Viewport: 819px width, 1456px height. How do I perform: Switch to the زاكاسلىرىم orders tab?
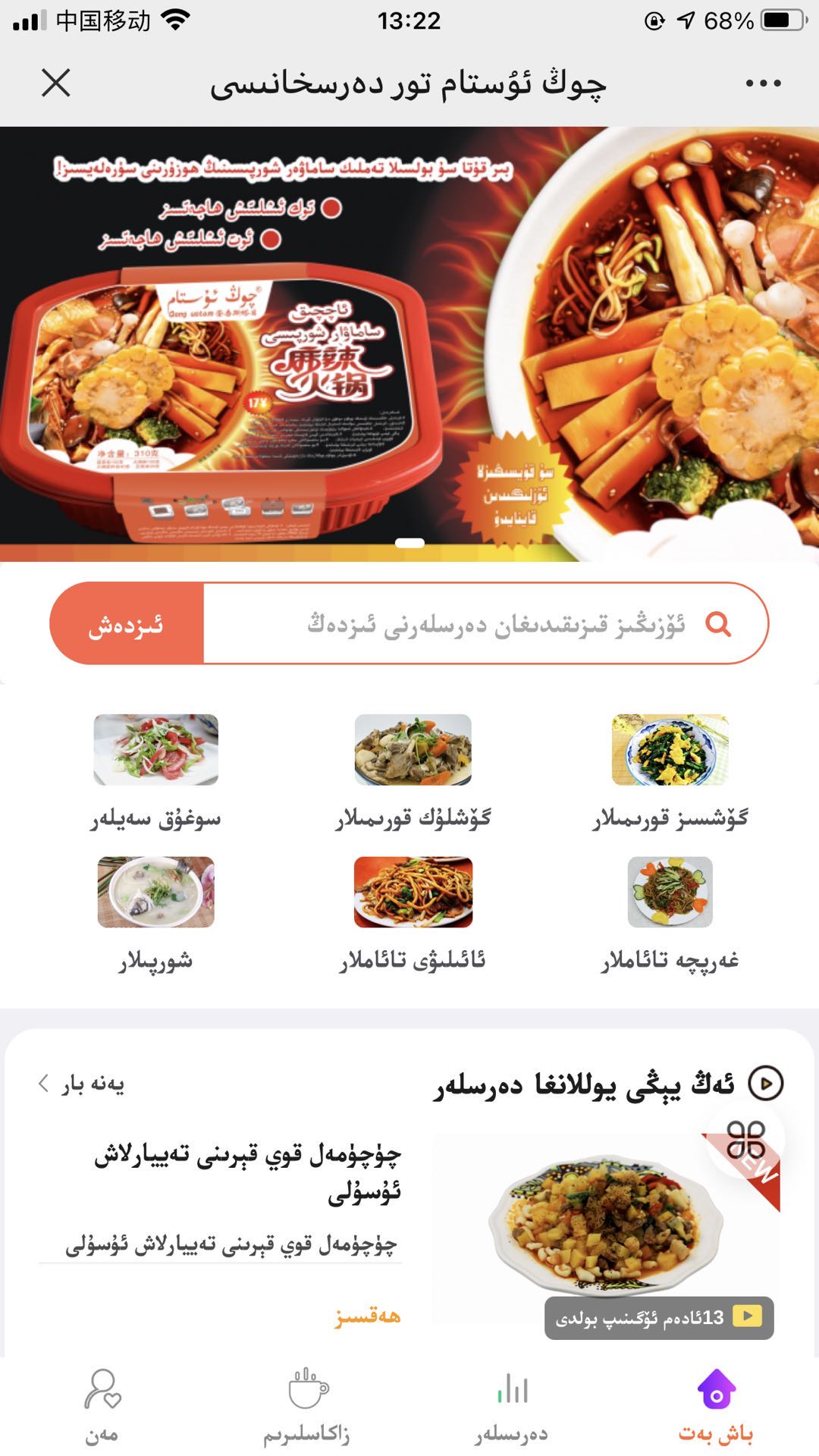(x=306, y=1405)
